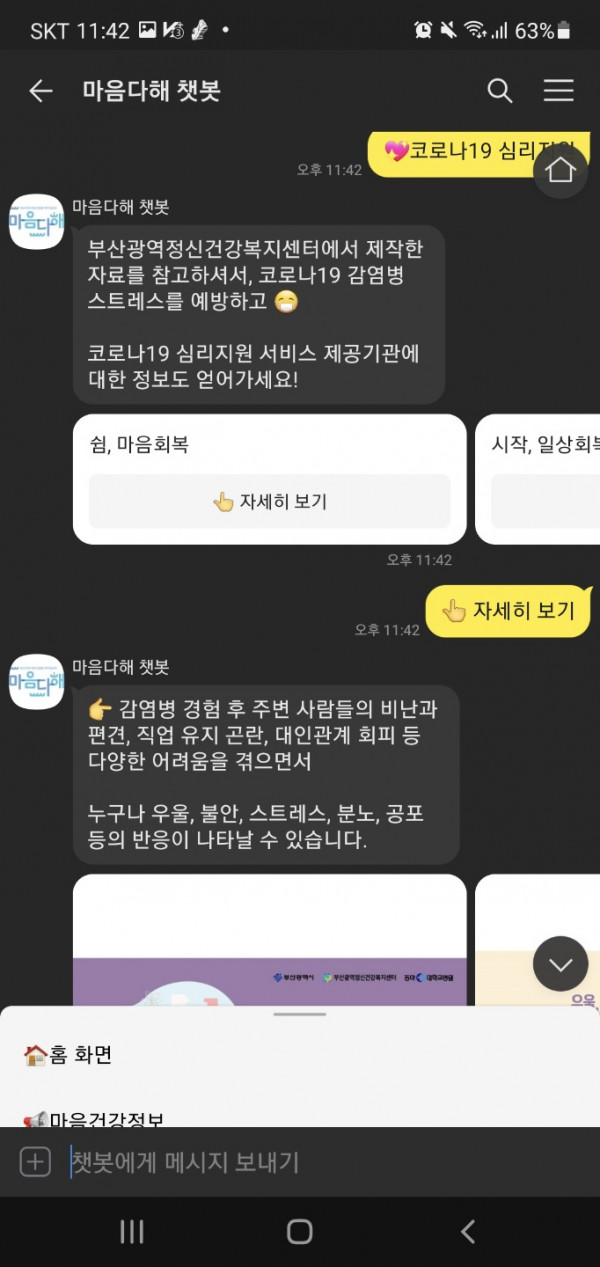The width and height of the screenshot is (600, 1267).
Task: Select 🏠홈 화면 from chatbot menu
Action: (68, 1054)
